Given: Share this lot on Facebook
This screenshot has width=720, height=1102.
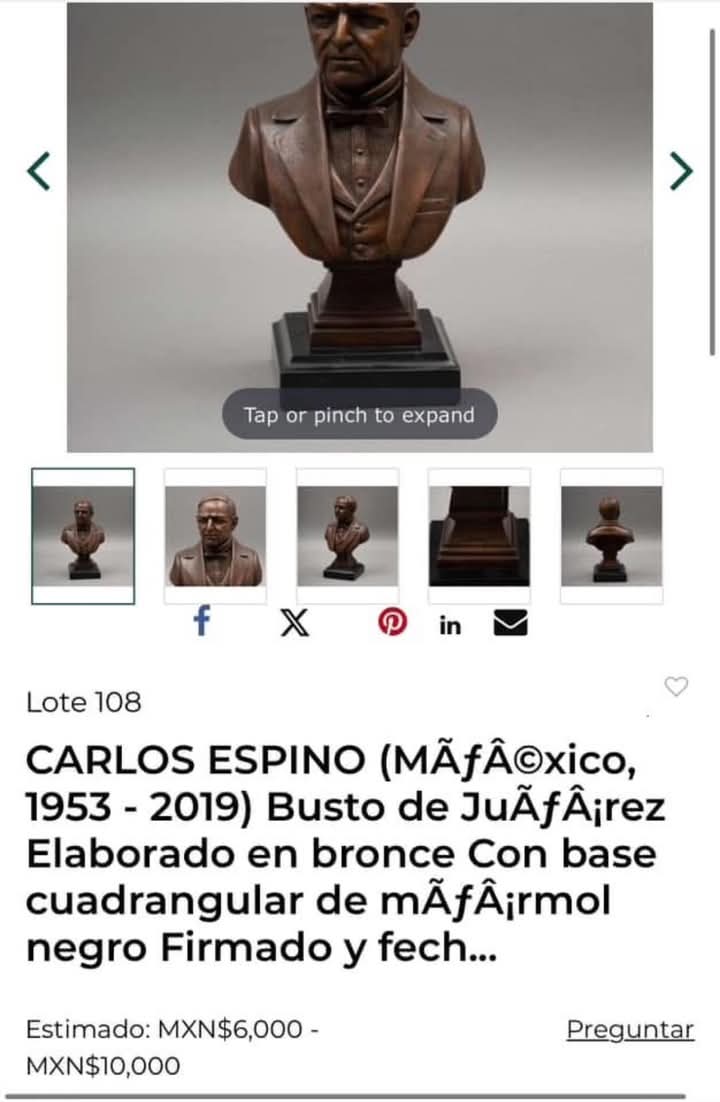Looking at the screenshot, I should point(201,623).
